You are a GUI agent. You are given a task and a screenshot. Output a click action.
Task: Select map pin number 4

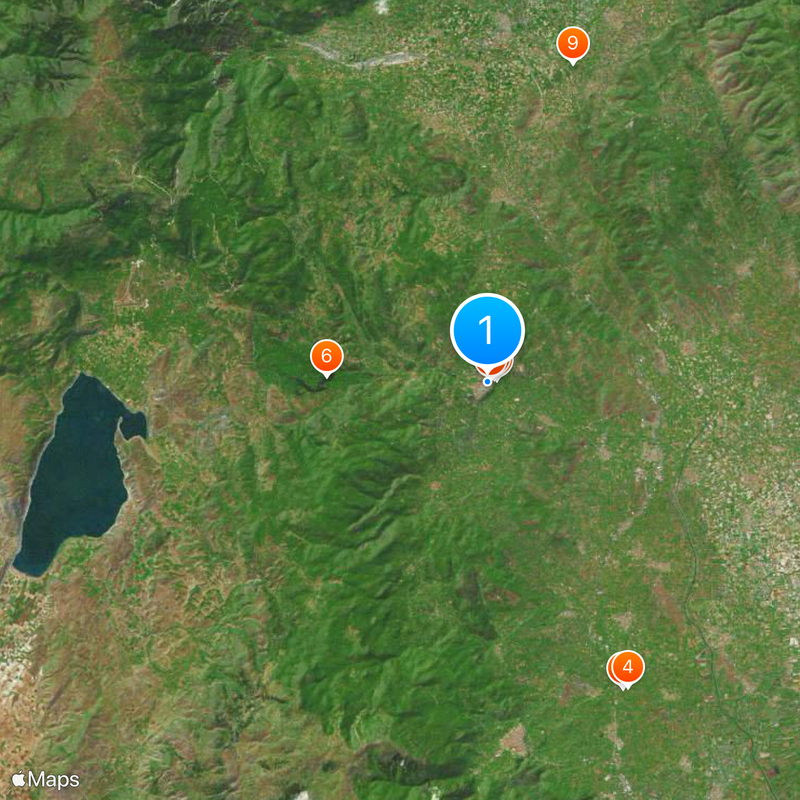coord(628,667)
